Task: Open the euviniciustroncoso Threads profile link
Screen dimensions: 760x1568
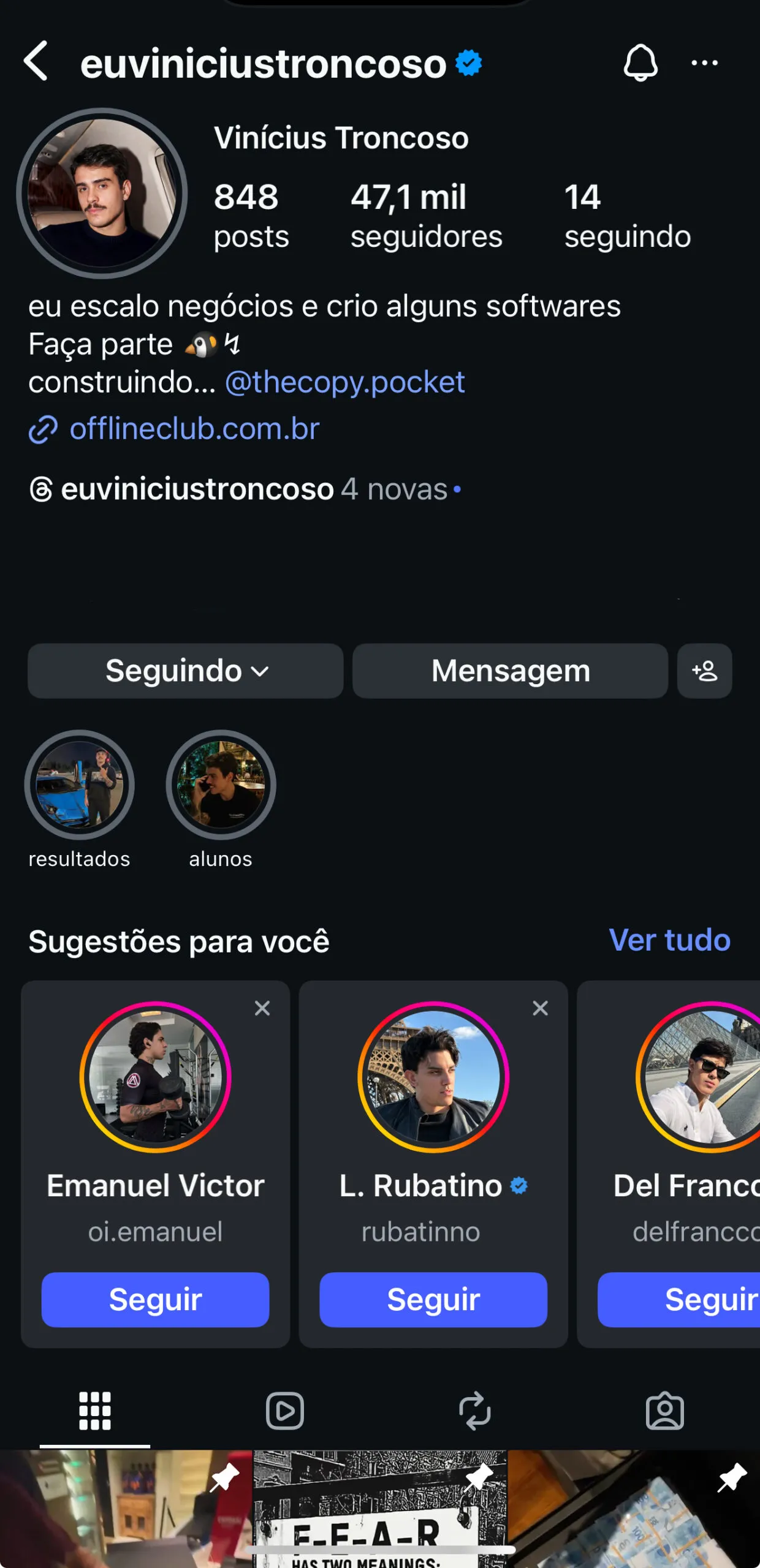Action: pos(196,489)
